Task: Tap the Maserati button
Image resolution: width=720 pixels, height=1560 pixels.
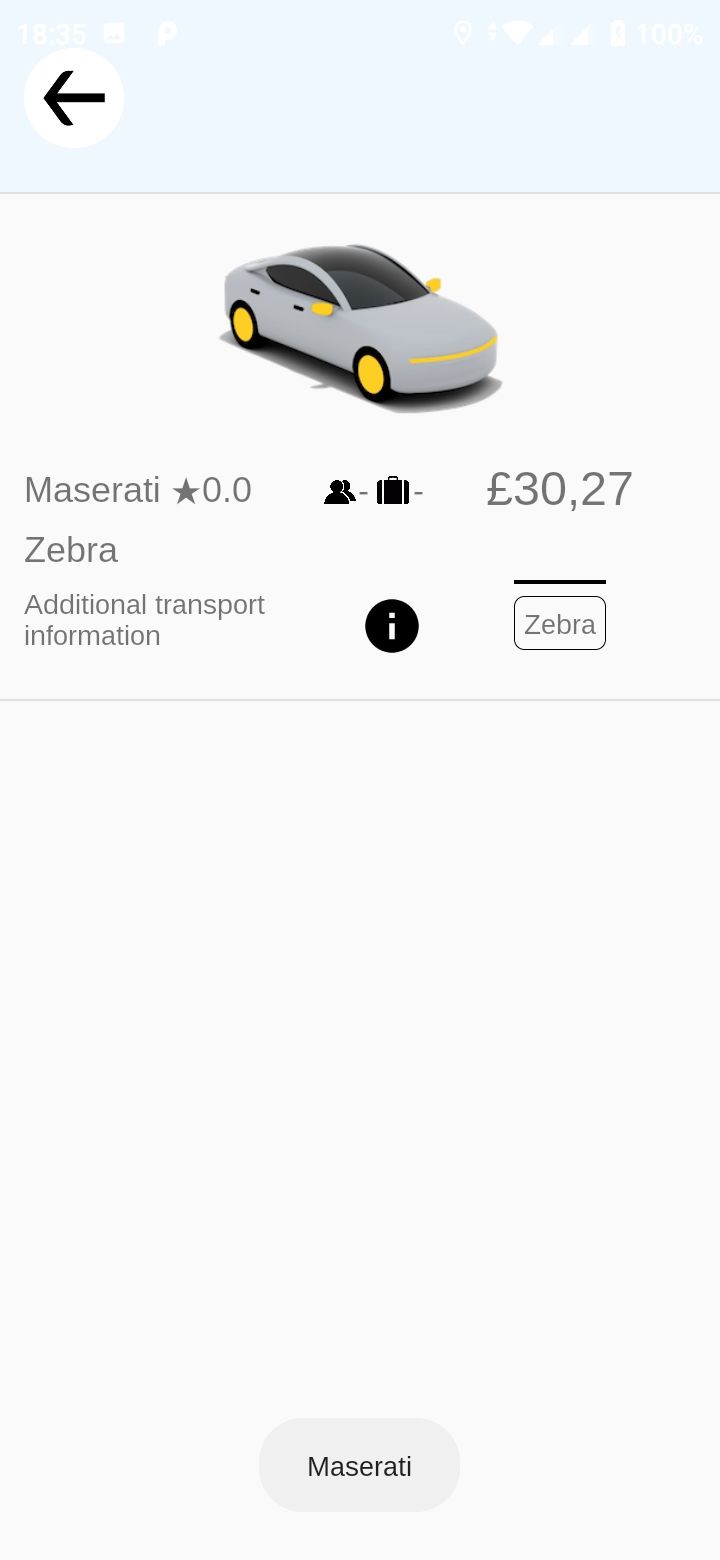Action: (x=359, y=1465)
